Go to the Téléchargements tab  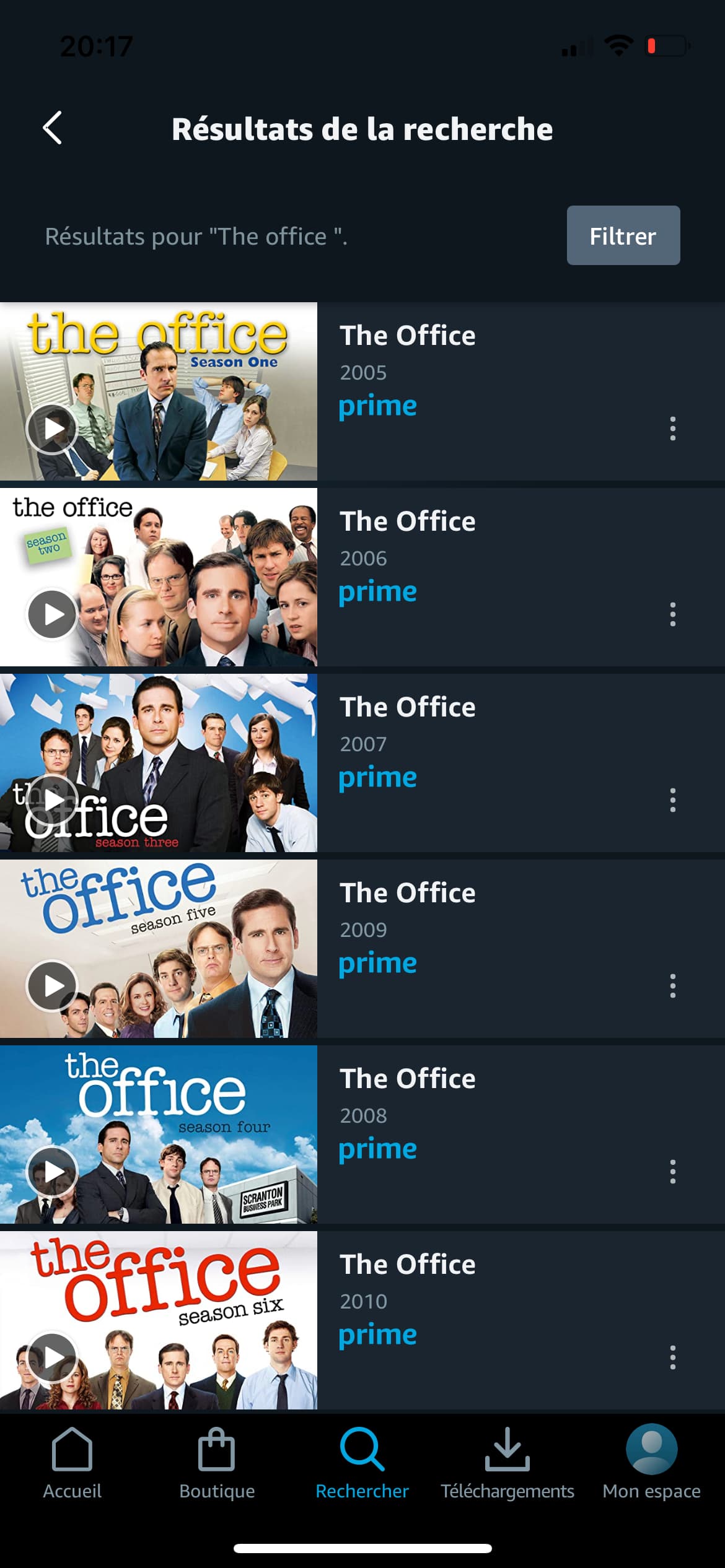click(x=507, y=1464)
